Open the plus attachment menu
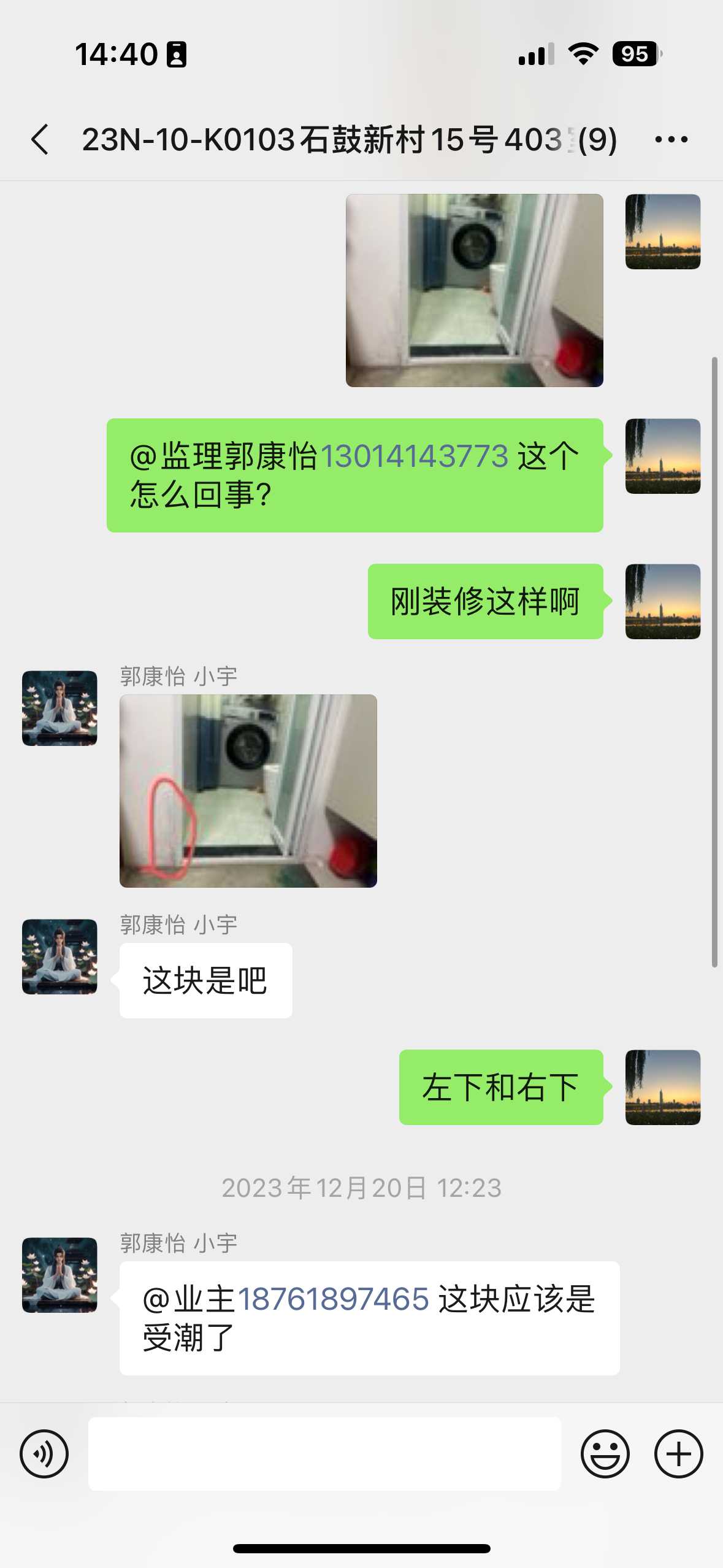 (678, 1453)
